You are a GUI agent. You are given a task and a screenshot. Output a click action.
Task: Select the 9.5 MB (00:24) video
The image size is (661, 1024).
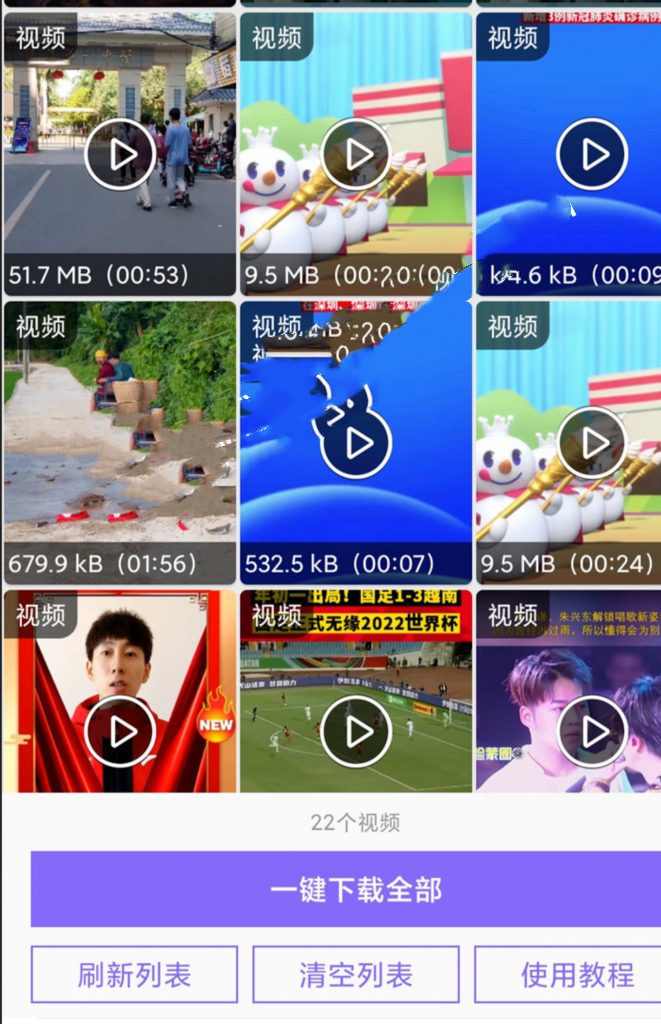592,442
